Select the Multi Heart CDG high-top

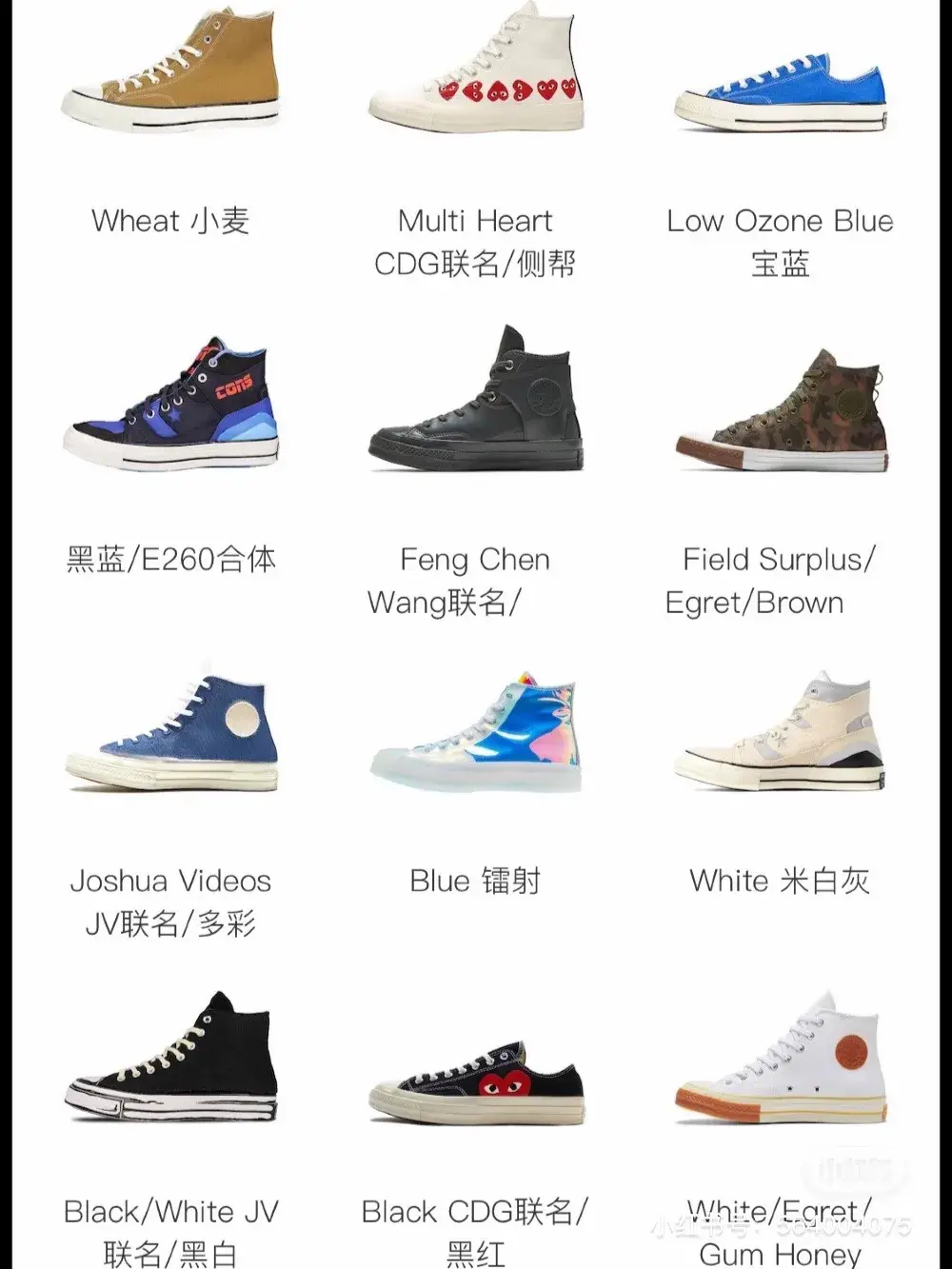[476, 71]
